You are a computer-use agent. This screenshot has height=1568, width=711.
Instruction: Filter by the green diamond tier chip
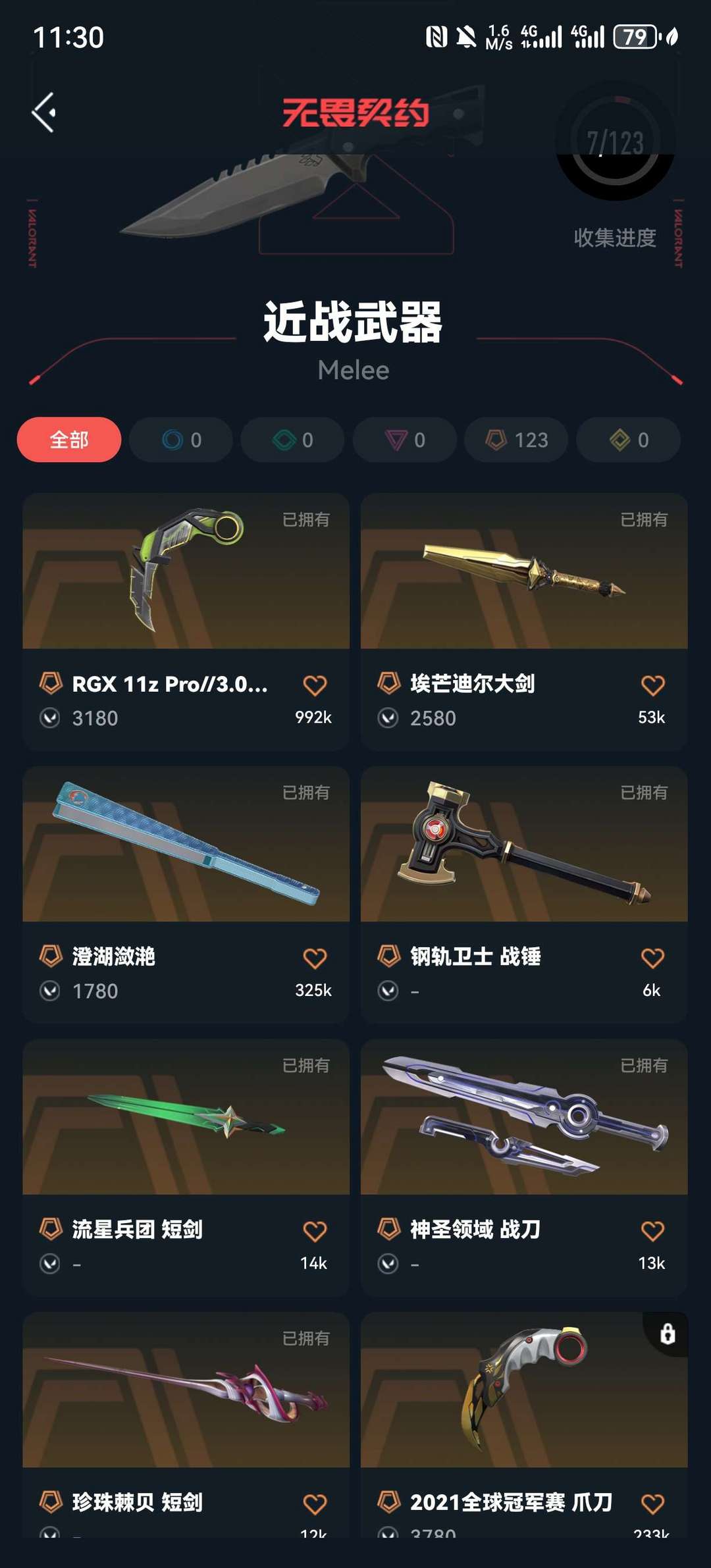coord(293,440)
